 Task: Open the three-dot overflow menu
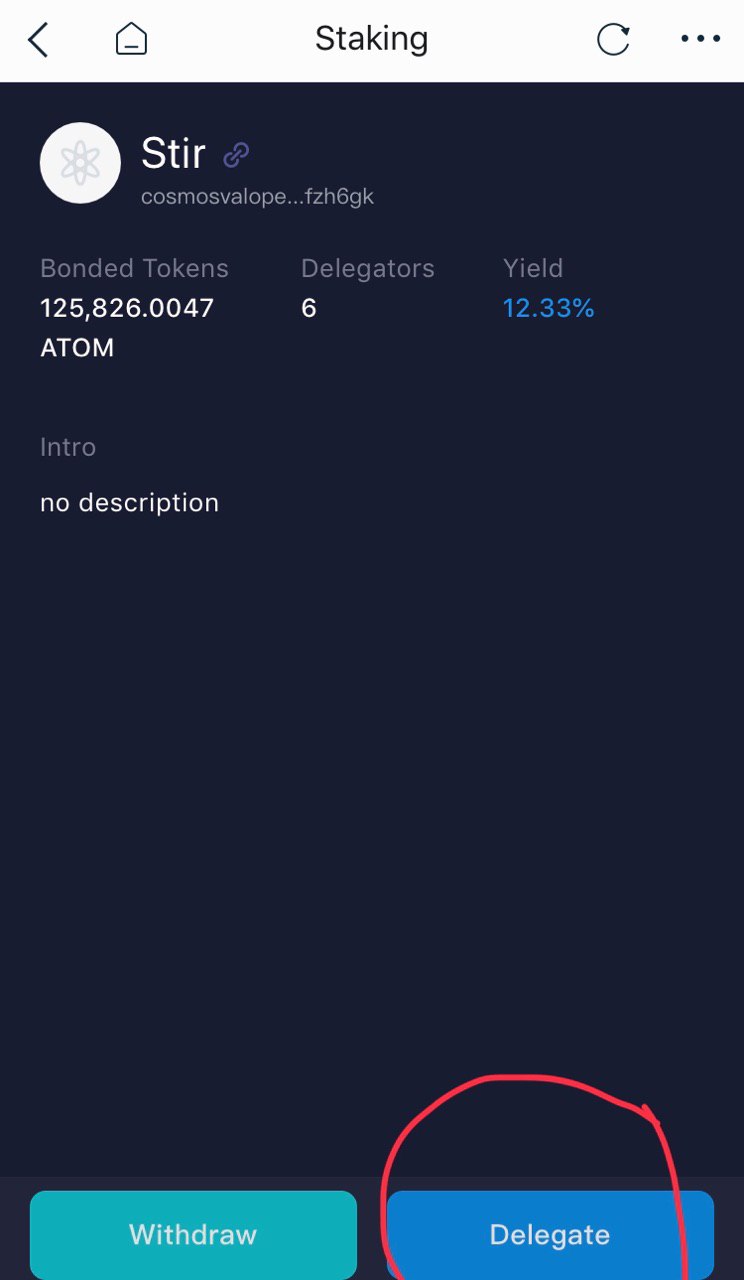point(700,40)
